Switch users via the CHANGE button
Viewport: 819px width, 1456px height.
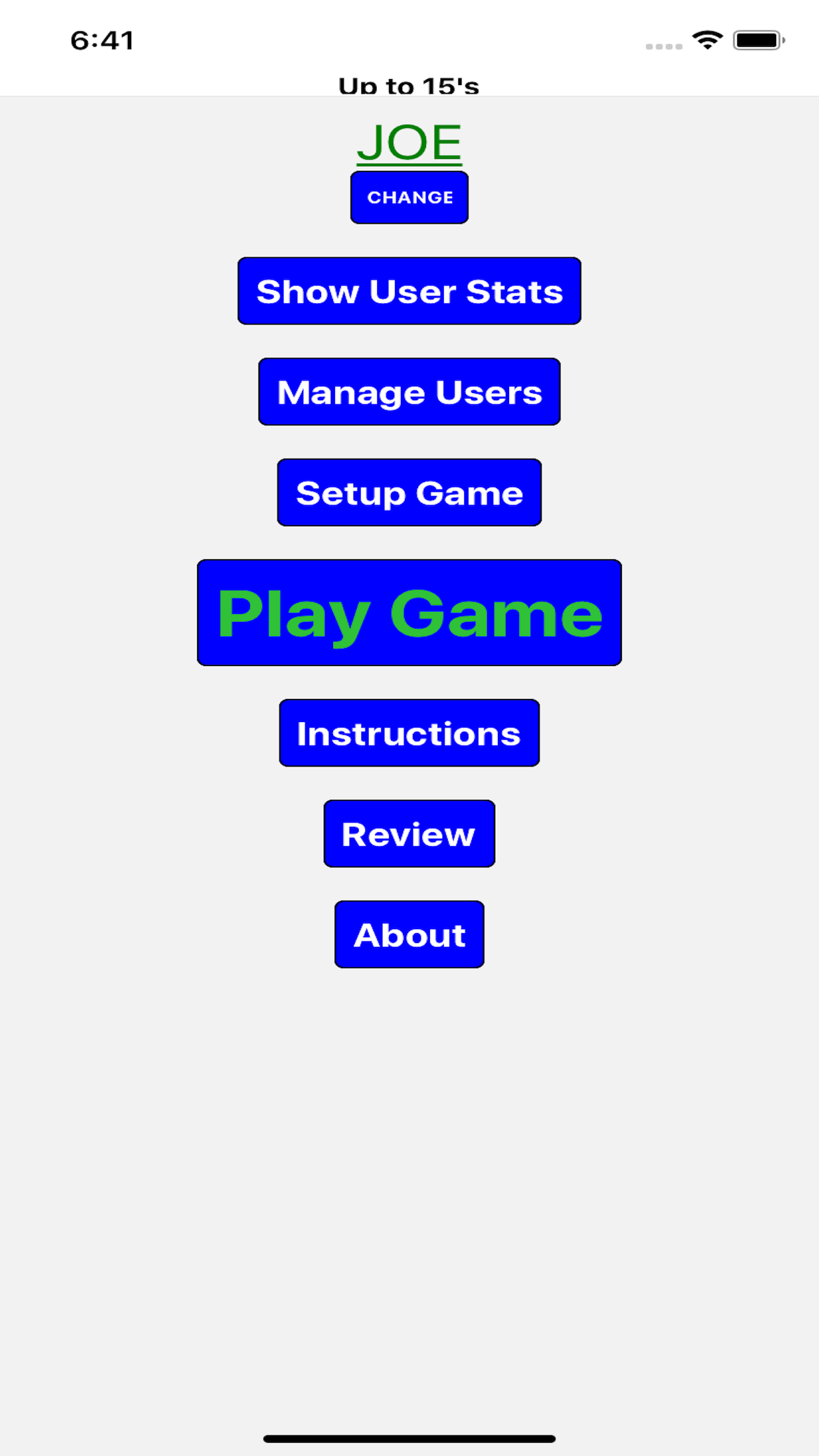pos(409,197)
